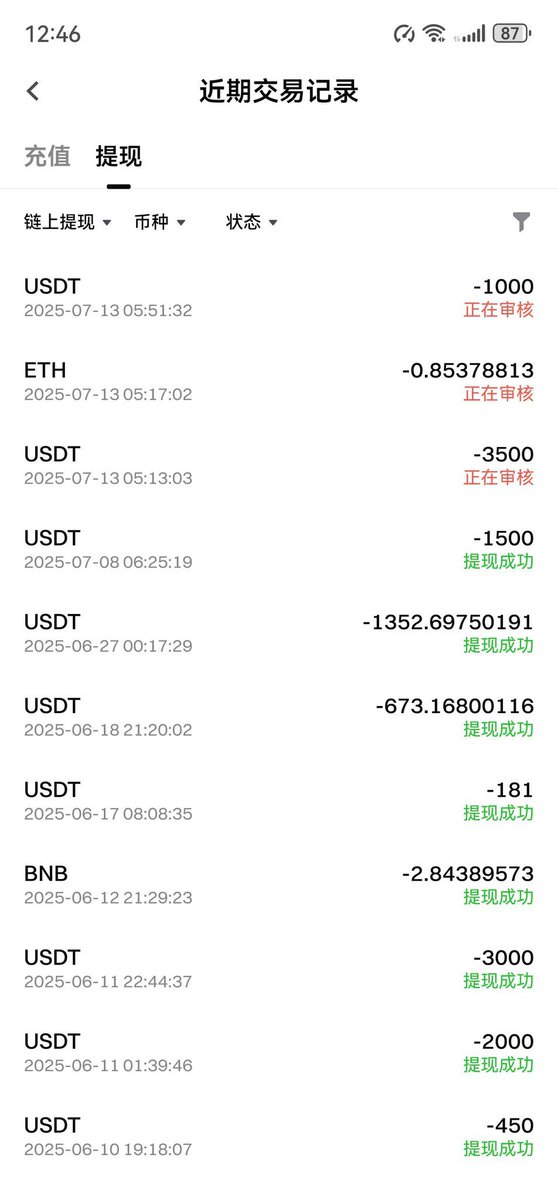Open the USDT -1352.69750191 withdrawal record
This screenshot has width=558, height=1200.
point(279,634)
